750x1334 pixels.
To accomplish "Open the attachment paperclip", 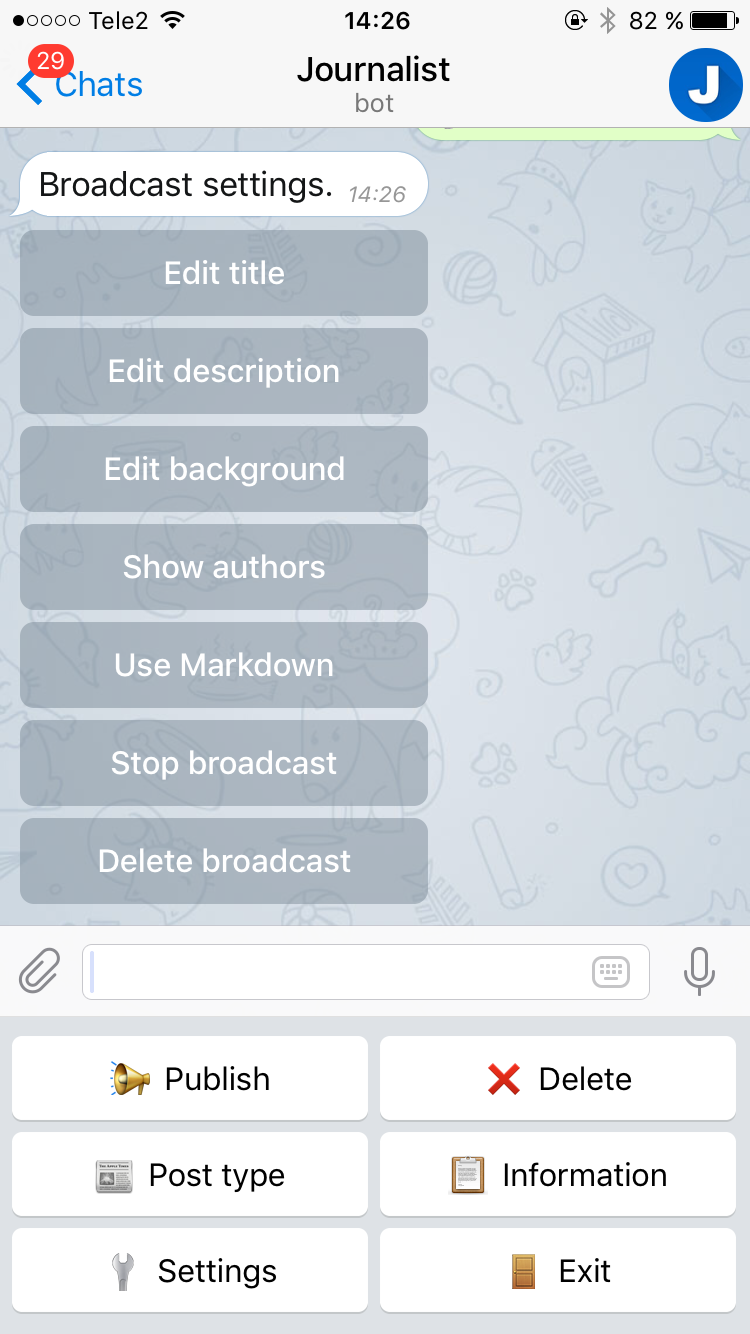I will pyautogui.click(x=40, y=971).
